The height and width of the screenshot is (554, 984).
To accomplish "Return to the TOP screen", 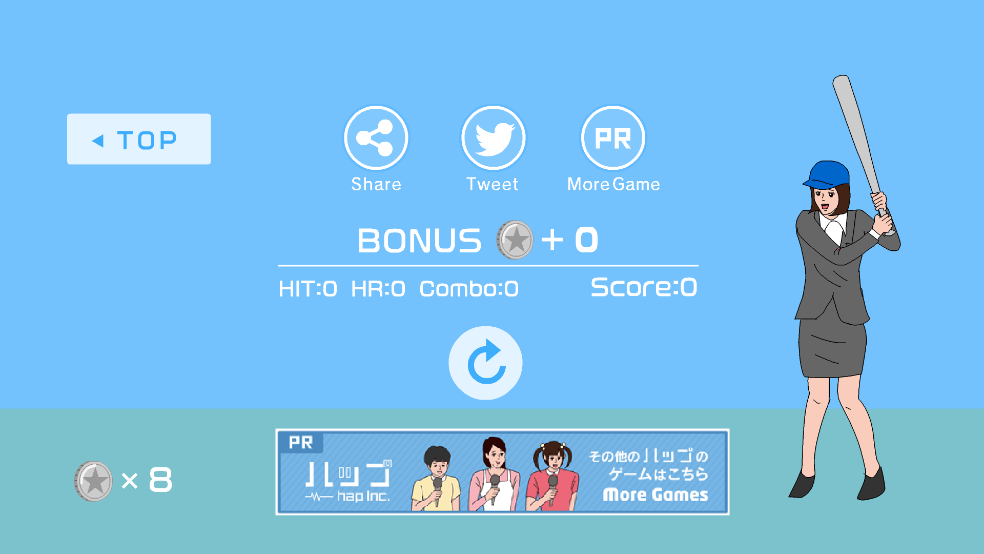I will (139, 140).
